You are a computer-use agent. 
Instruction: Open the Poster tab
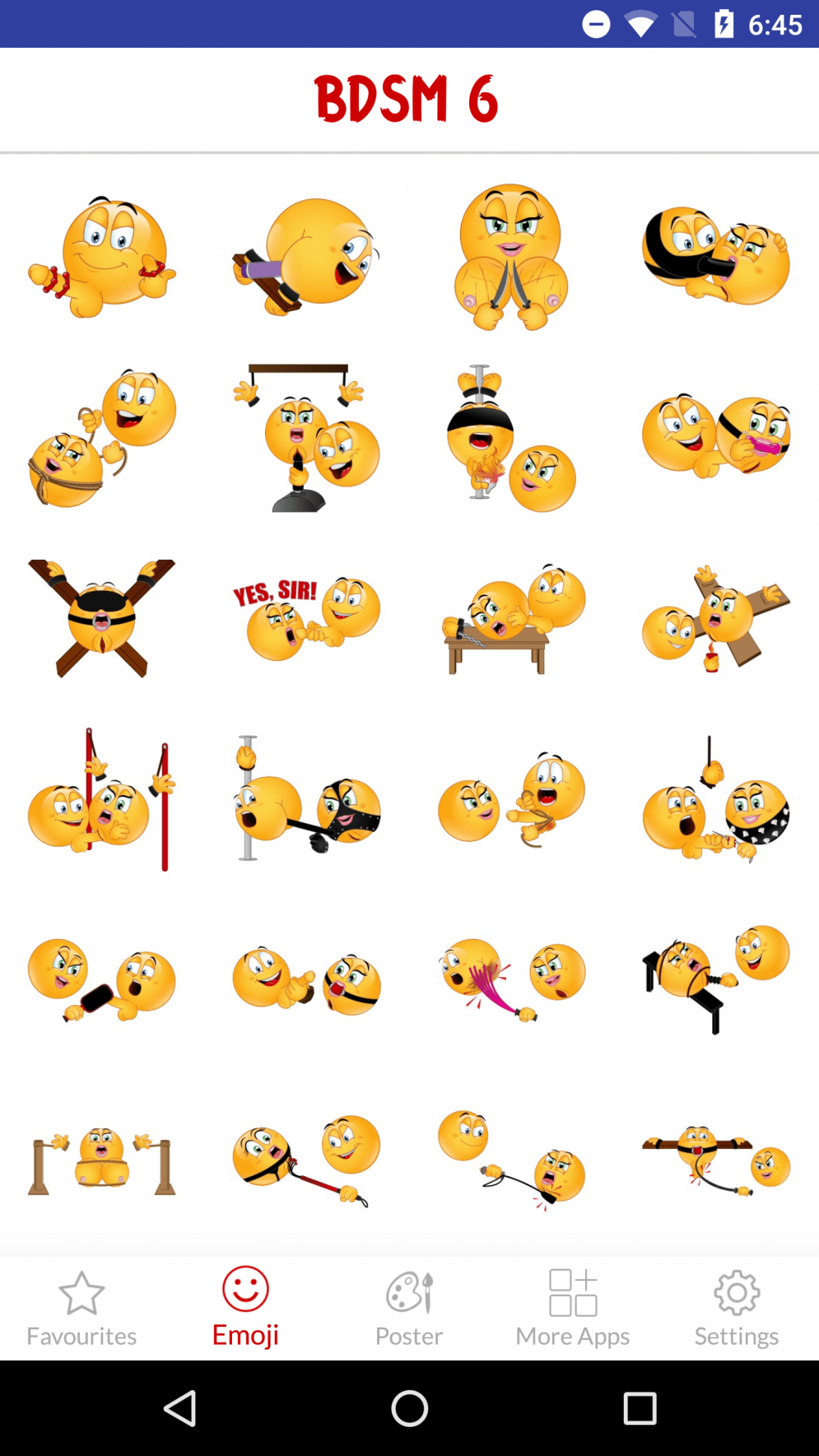(409, 1309)
